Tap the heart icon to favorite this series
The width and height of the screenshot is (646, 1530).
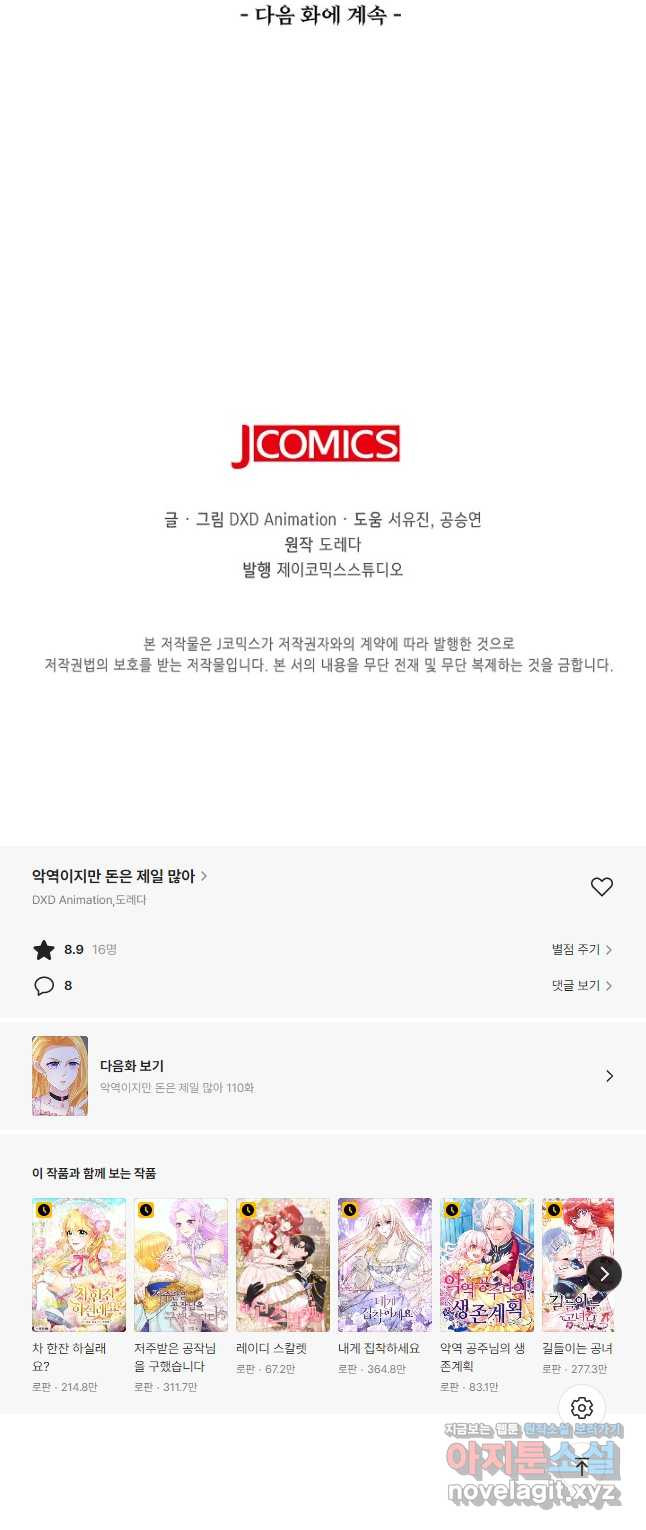click(x=601, y=887)
